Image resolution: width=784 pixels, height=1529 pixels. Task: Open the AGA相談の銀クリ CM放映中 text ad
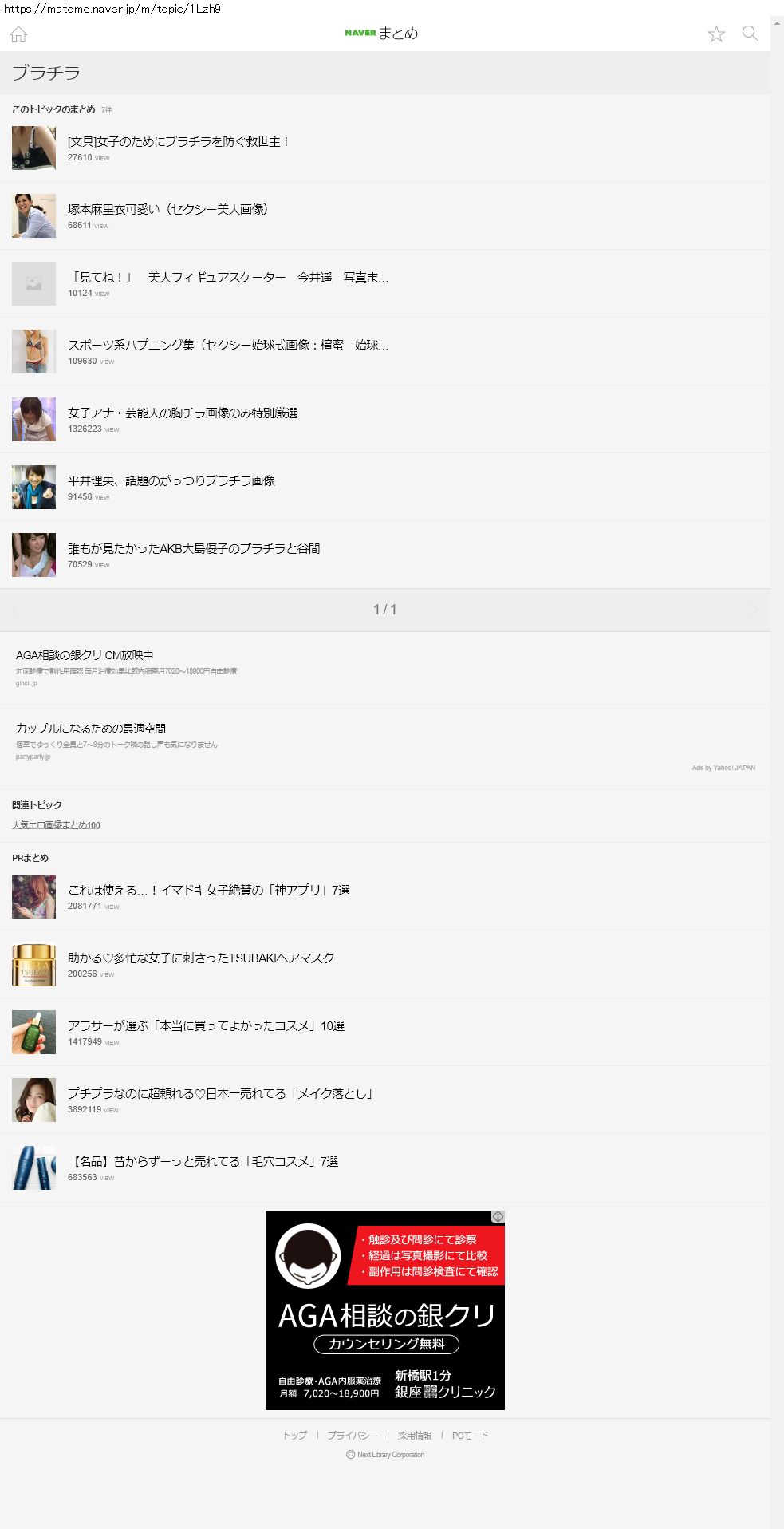[85, 655]
